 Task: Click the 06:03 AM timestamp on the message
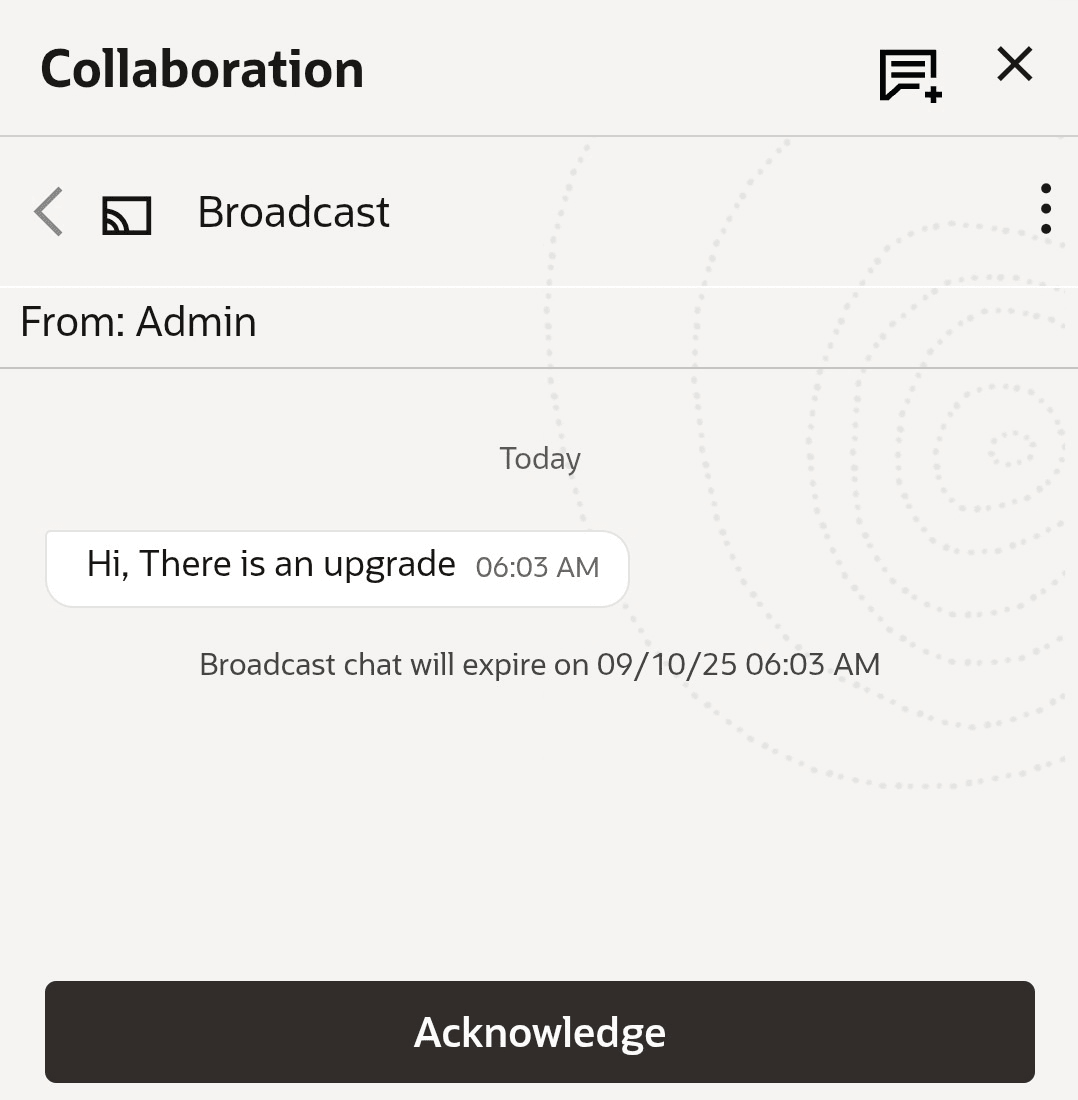[537, 567]
